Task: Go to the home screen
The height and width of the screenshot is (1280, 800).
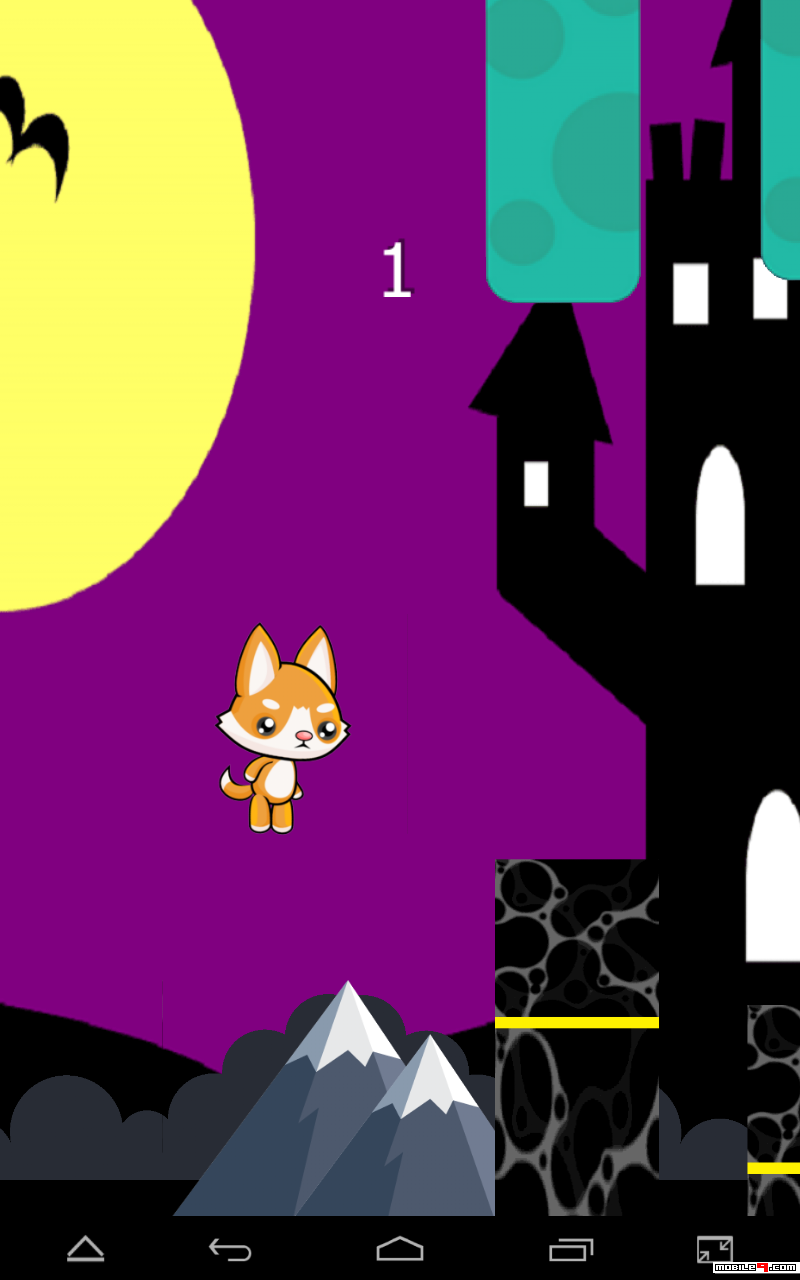Action: (400, 1249)
